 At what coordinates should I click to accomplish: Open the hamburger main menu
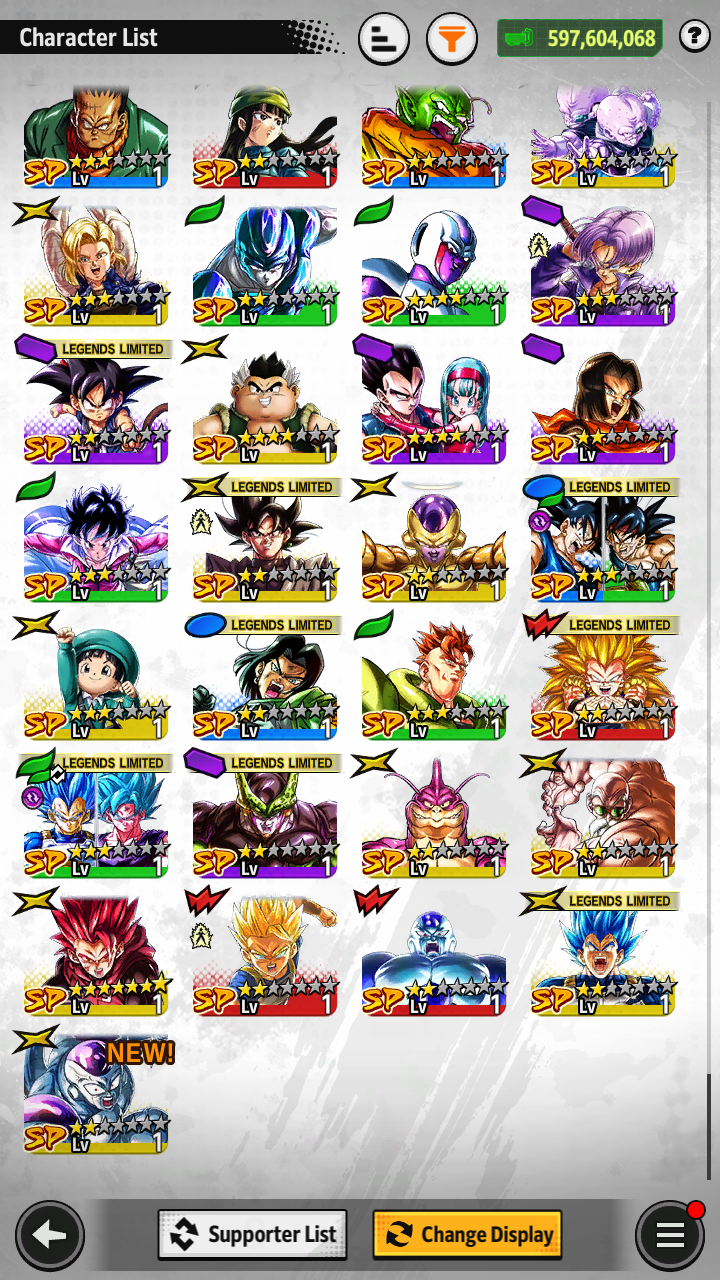[669, 1235]
